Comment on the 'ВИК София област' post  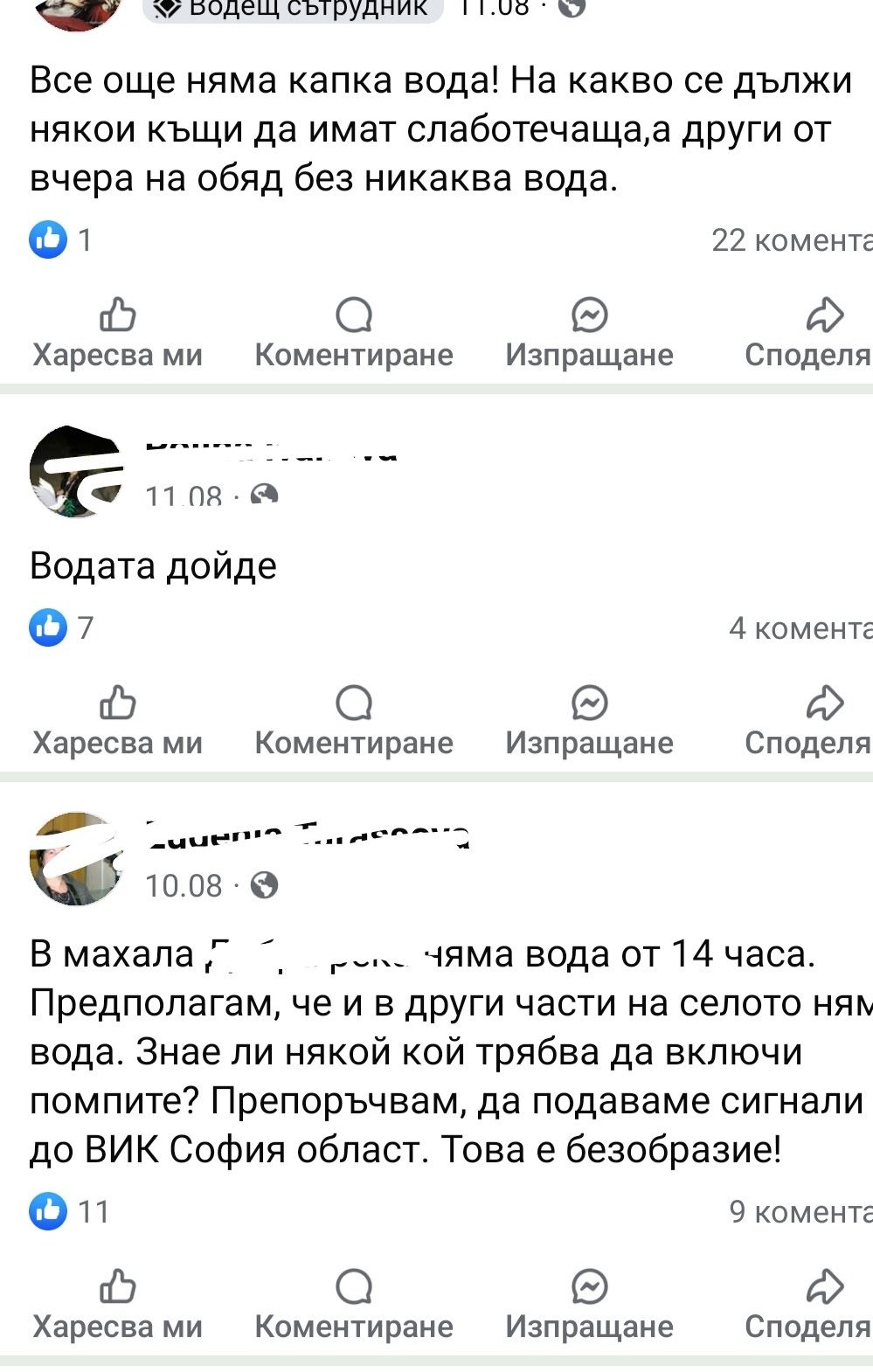354,1306
